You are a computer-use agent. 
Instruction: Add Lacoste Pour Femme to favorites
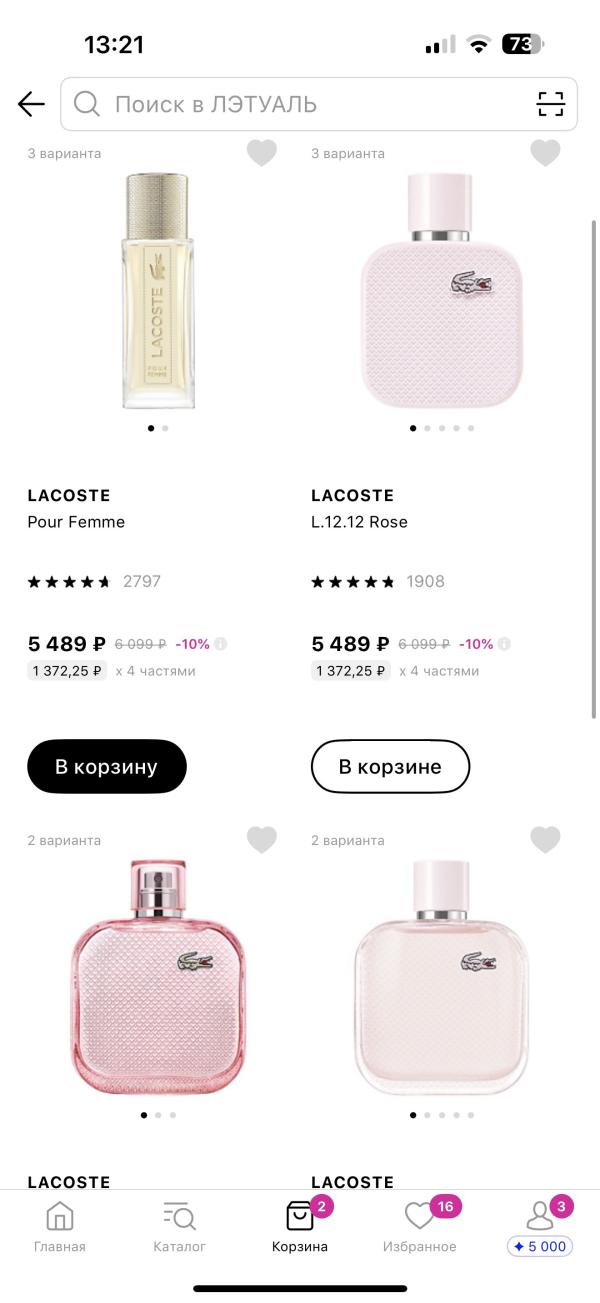262,153
